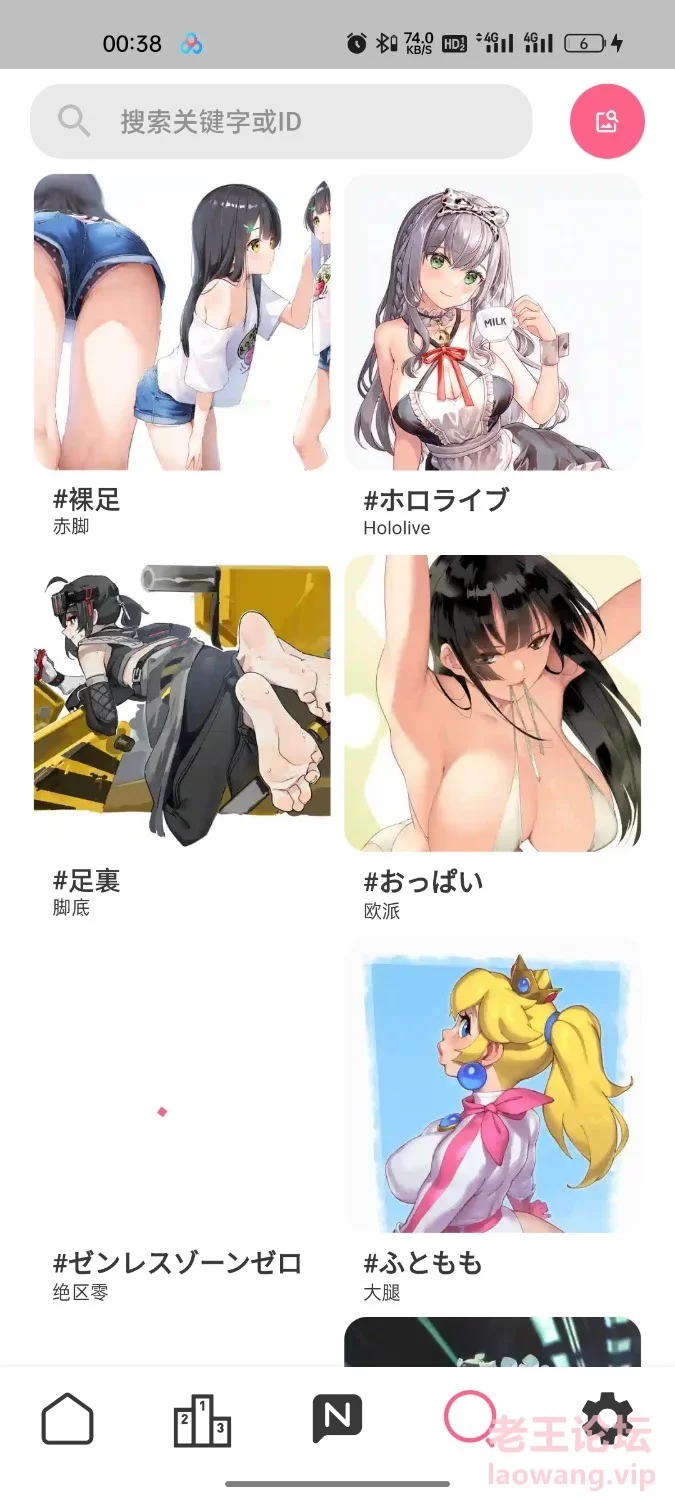675x1500 pixels.
Task: Open the #裸足 tag tile
Action: [x=182, y=356]
